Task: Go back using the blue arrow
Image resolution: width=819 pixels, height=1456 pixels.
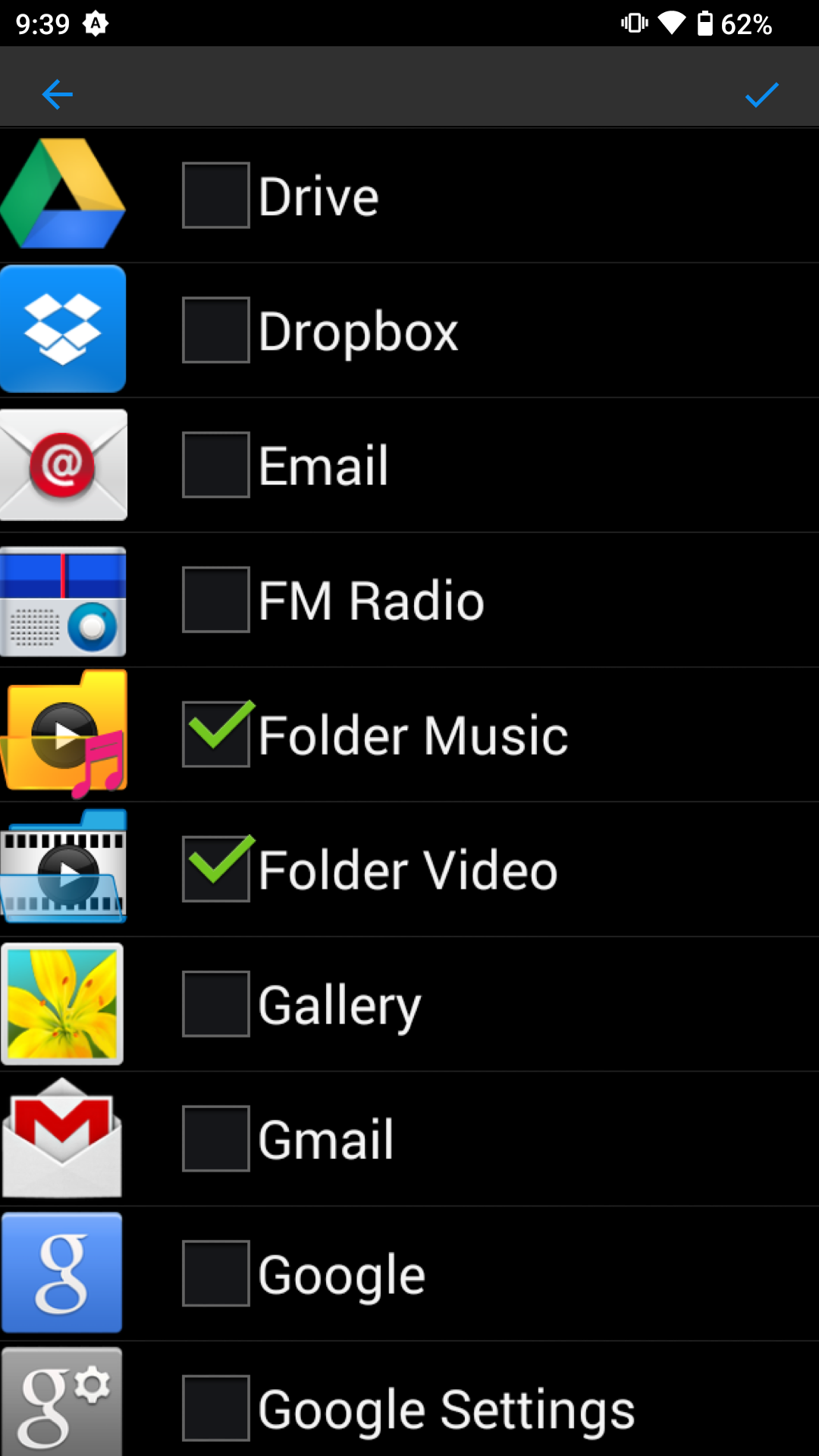Action: [58, 95]
